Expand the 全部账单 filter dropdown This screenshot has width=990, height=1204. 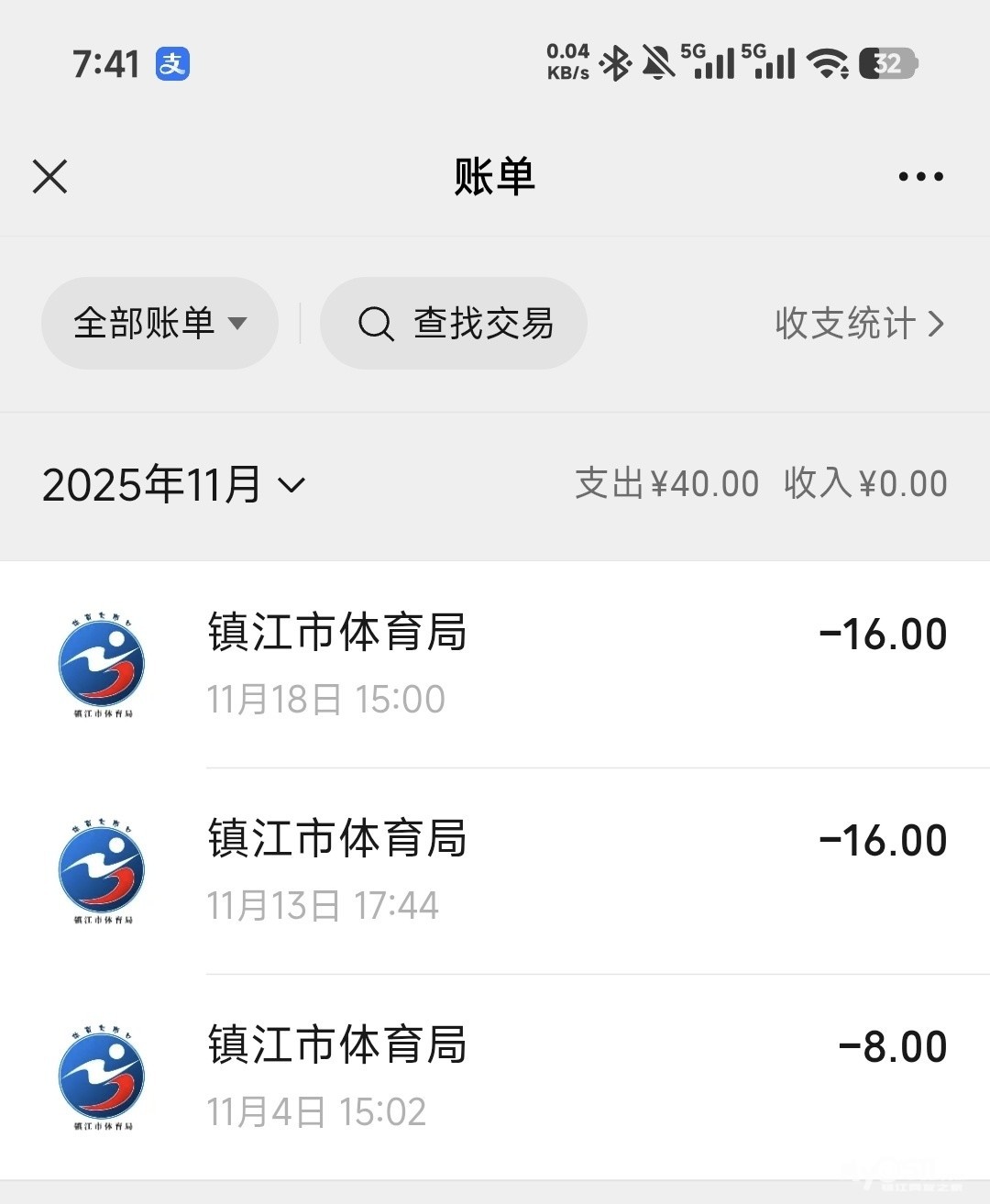pos(159,324)
